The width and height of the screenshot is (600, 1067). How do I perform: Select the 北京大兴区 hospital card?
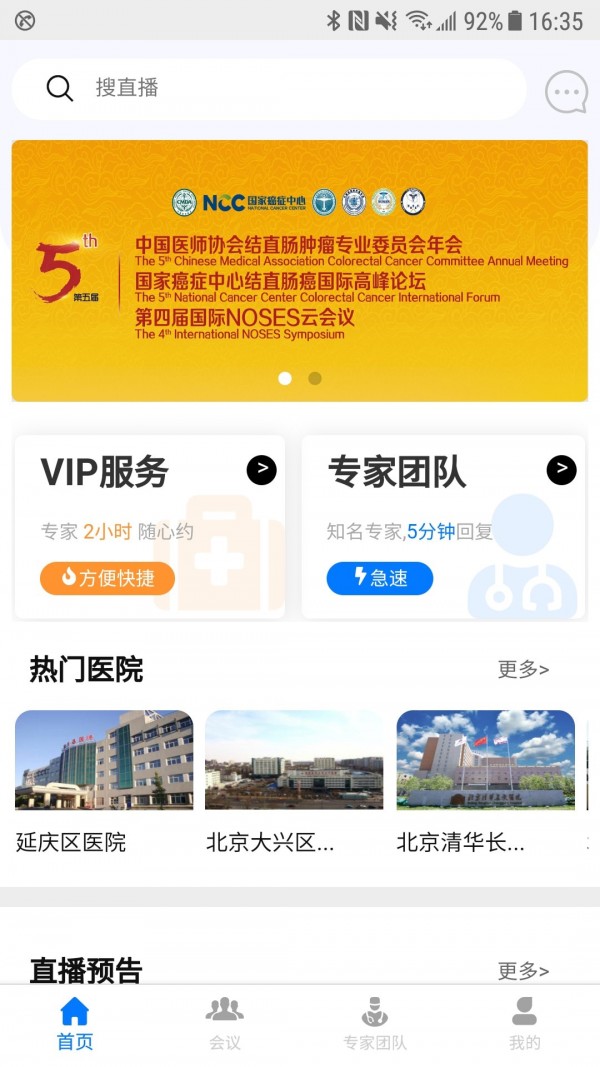pyautogui.click(x=294, y=780)
